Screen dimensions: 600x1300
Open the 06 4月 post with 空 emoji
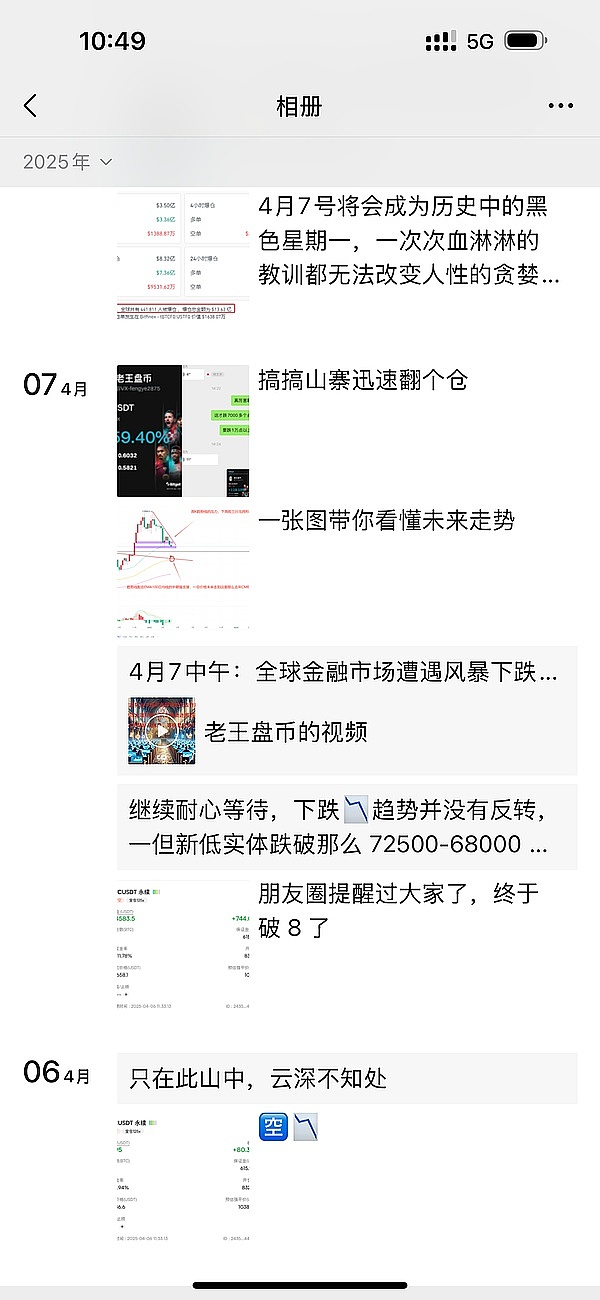point(183,1180)
